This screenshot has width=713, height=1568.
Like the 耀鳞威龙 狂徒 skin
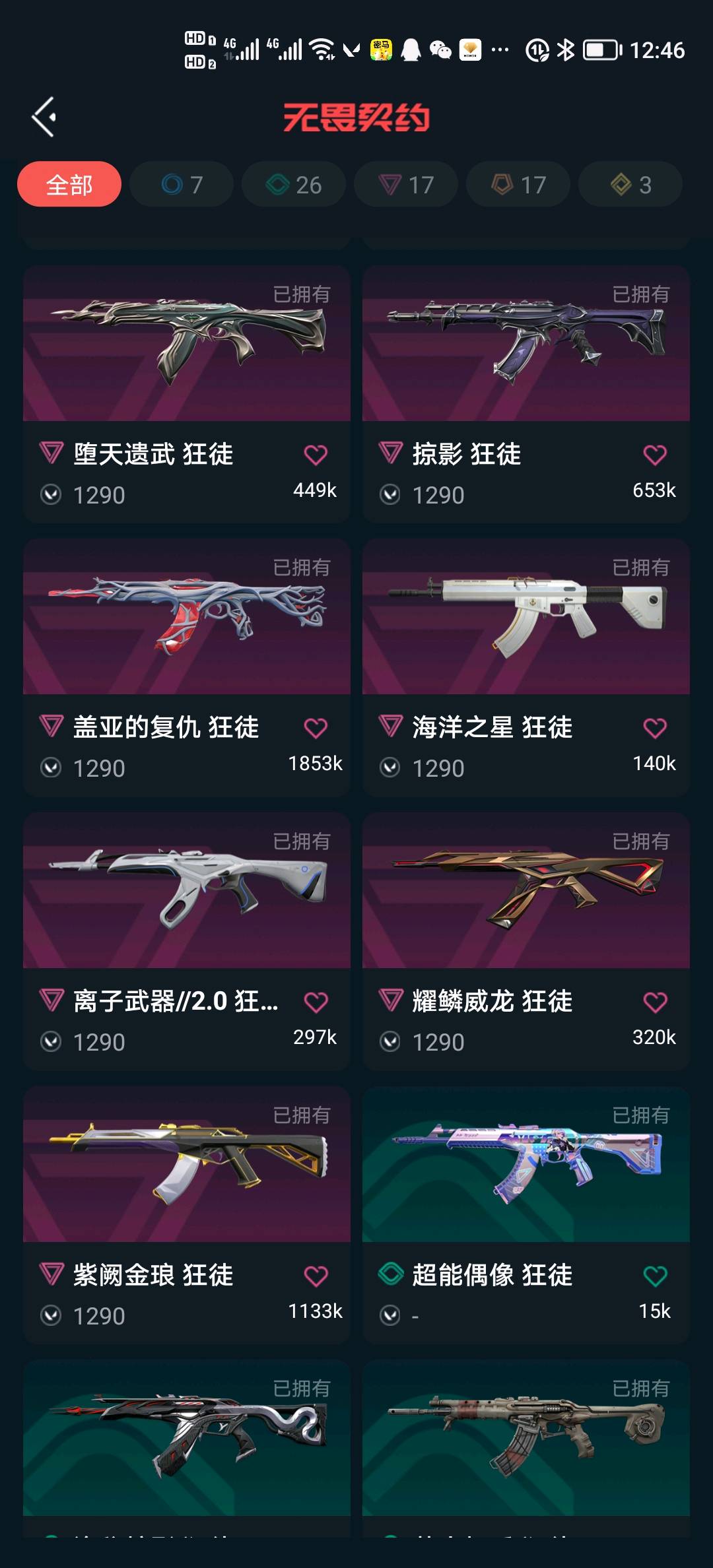point(655,1002)
